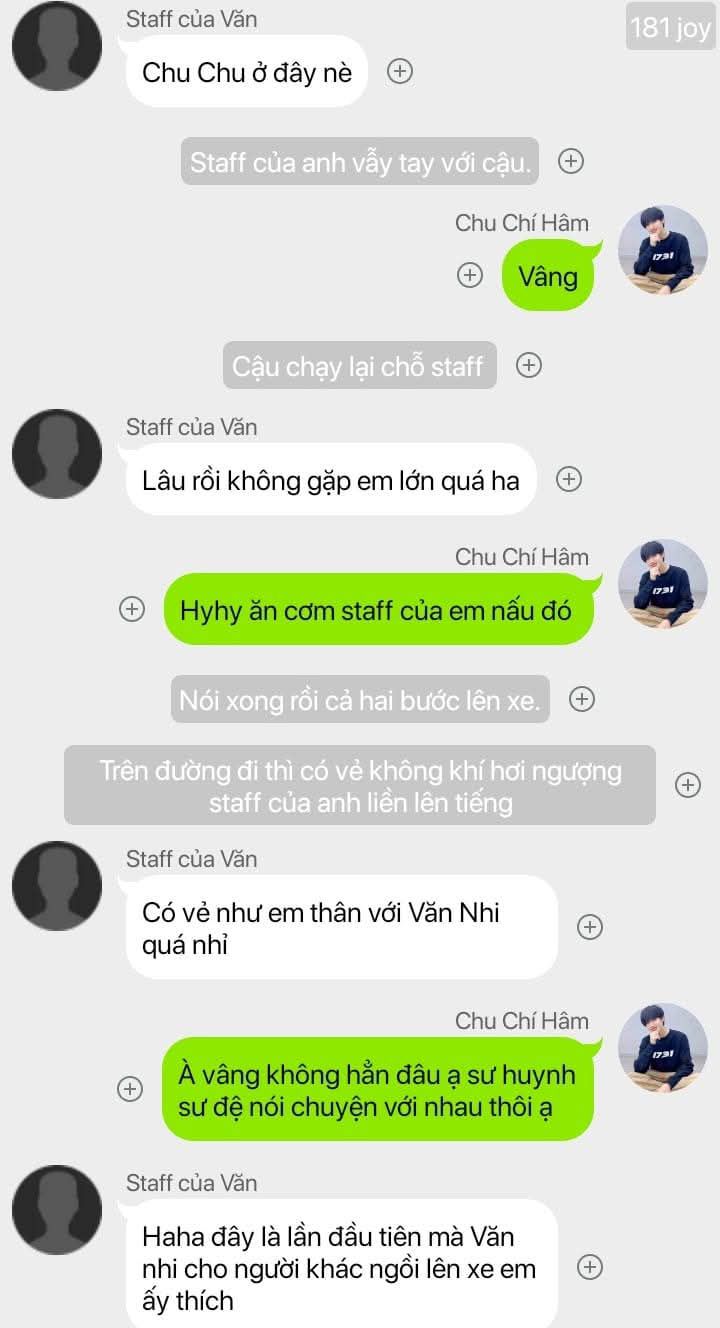
Task: Tap plus beside "Có vẻ như em thân với Văn Nhi"
Action: 591,927
